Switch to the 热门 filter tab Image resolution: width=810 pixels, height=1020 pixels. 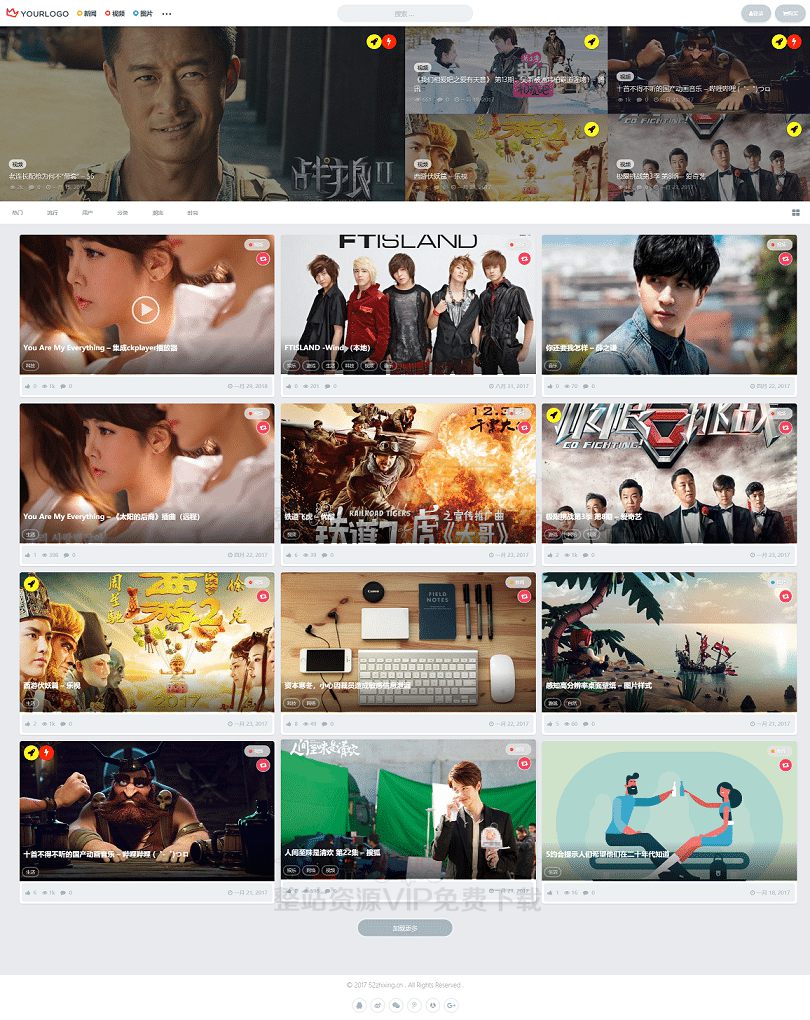pos(17,213)
